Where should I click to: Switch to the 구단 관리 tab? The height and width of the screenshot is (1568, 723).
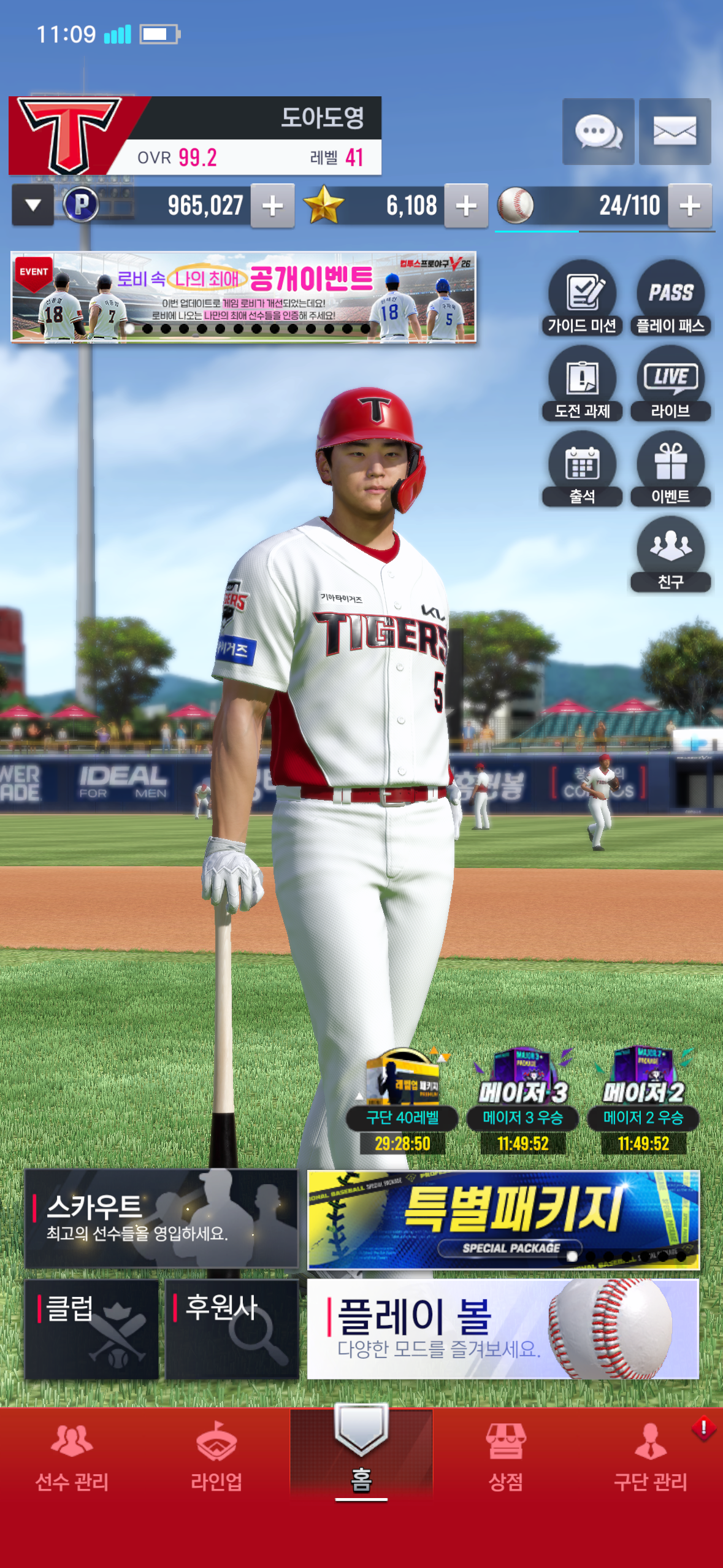[651, 1459]
